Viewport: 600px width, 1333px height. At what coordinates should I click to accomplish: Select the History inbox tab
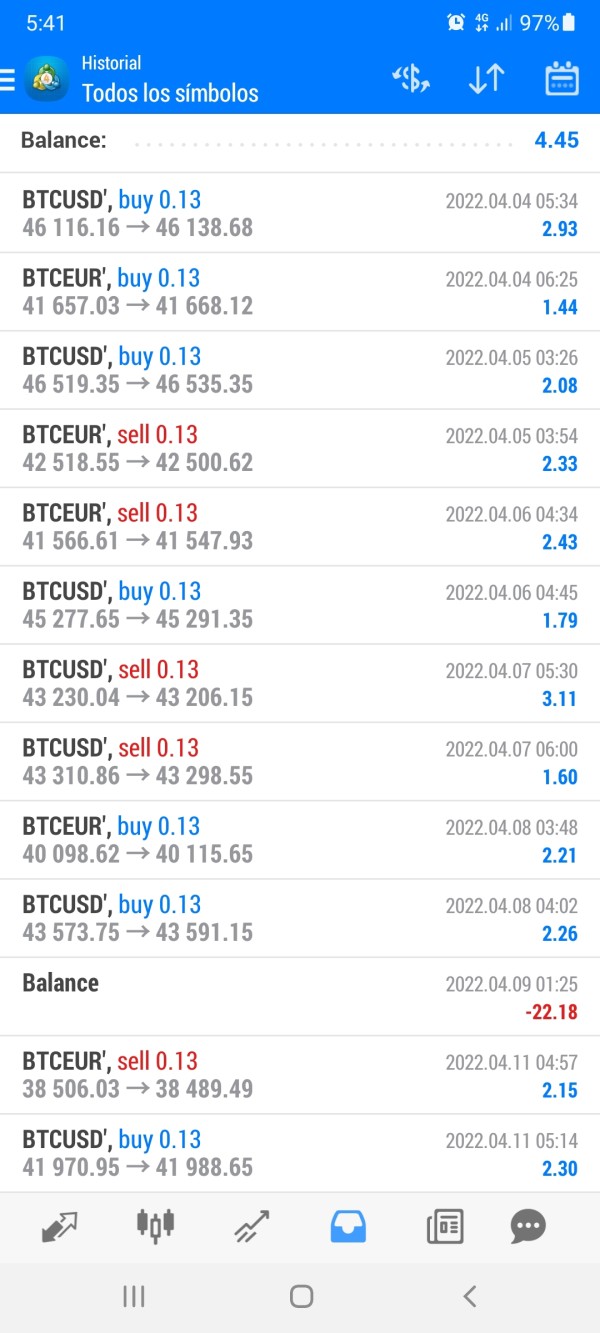pyautogui.click(x=348, y=1225)
